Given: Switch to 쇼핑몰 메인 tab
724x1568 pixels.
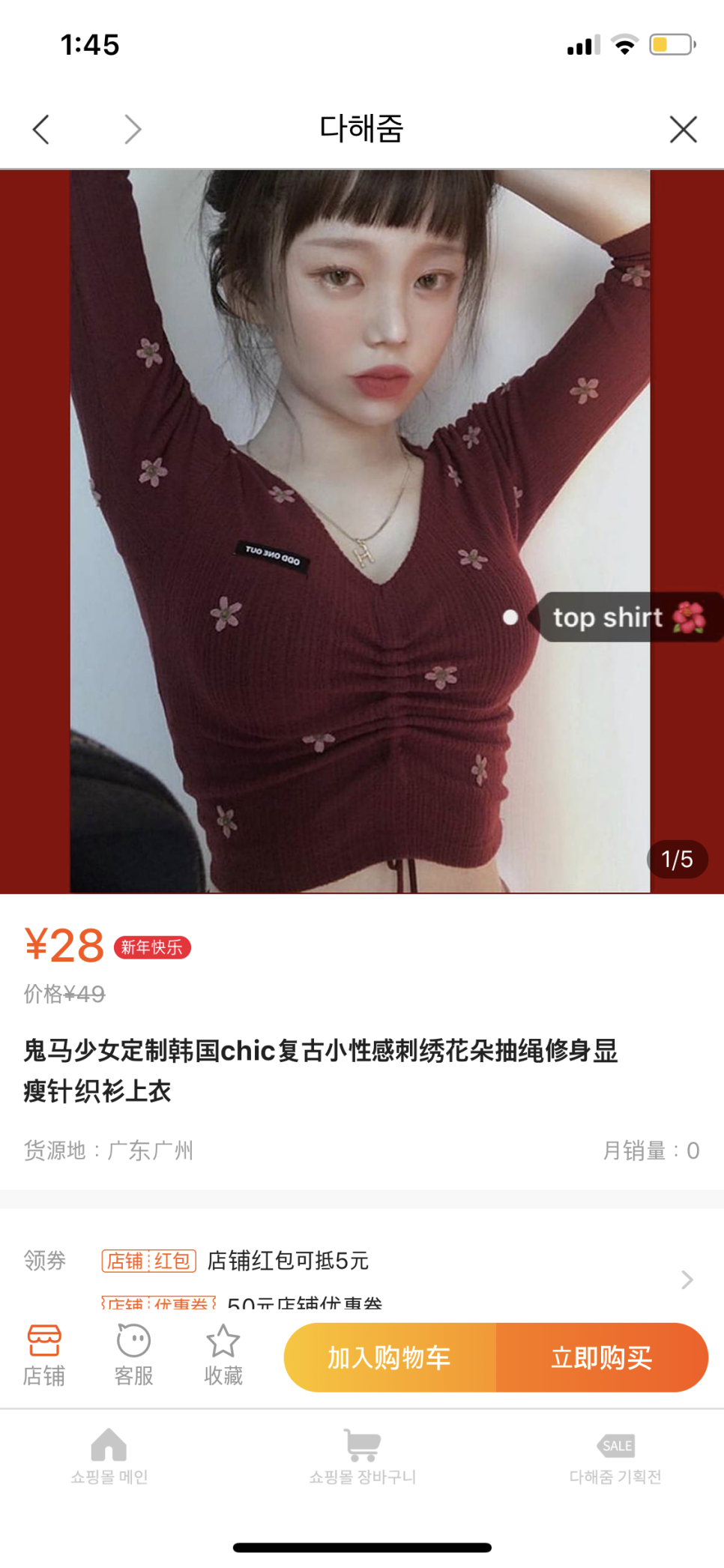Looking at the screenshot, I should coord(109,1456).
